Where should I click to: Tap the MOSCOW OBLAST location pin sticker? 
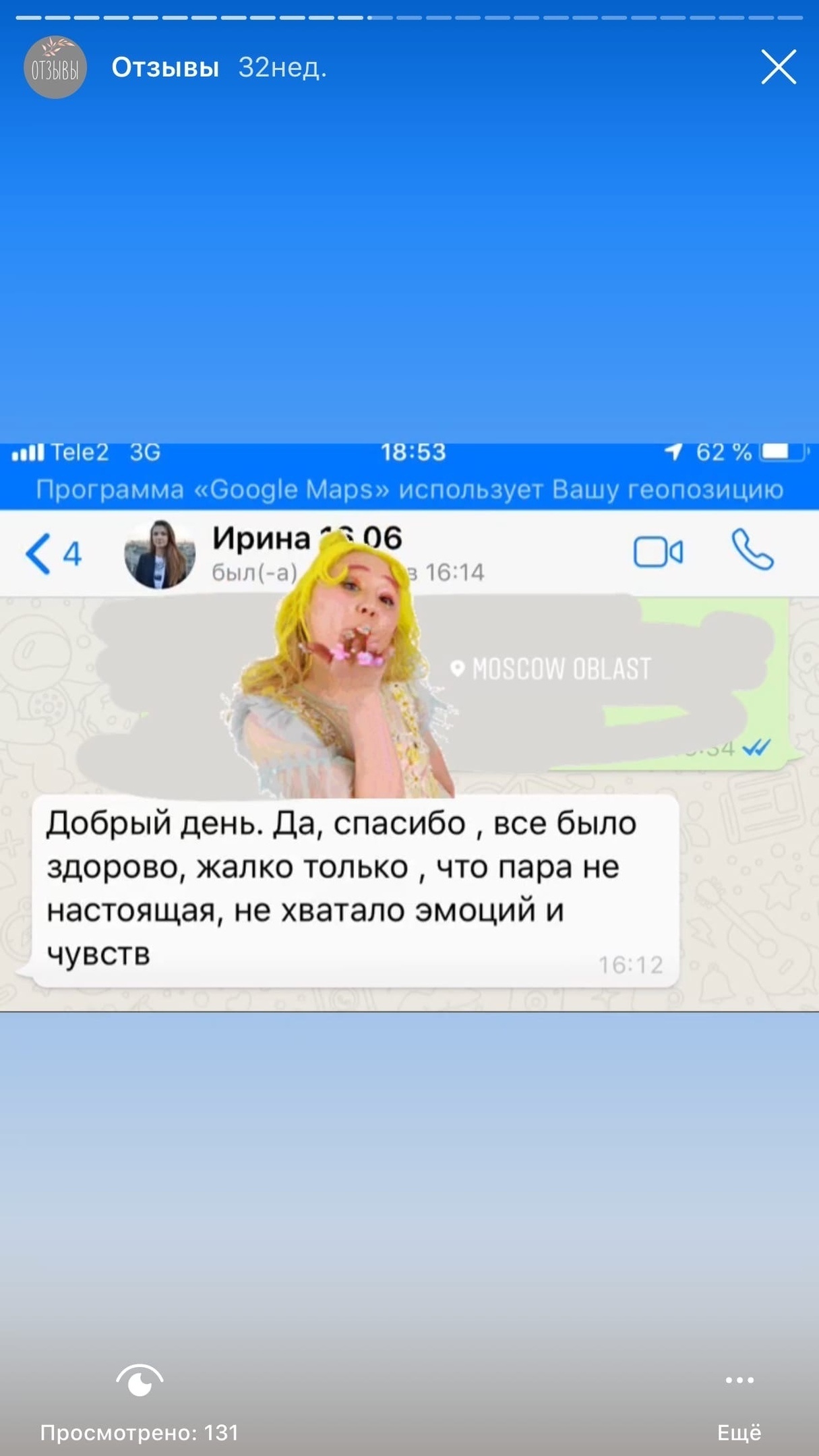tap(458, 668)
